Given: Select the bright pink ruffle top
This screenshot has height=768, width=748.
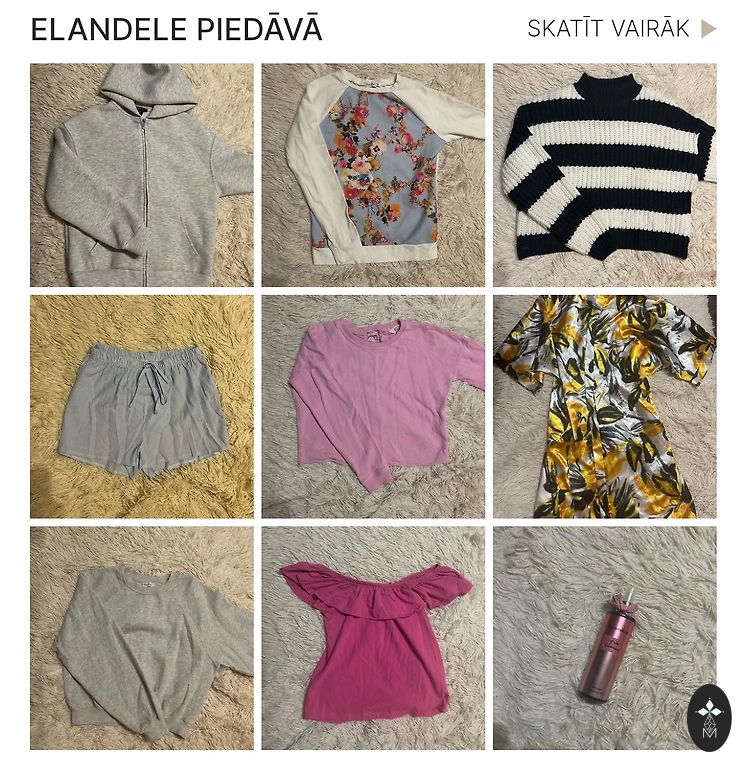Looking at the screenshot, I should [x=373, y=637].
